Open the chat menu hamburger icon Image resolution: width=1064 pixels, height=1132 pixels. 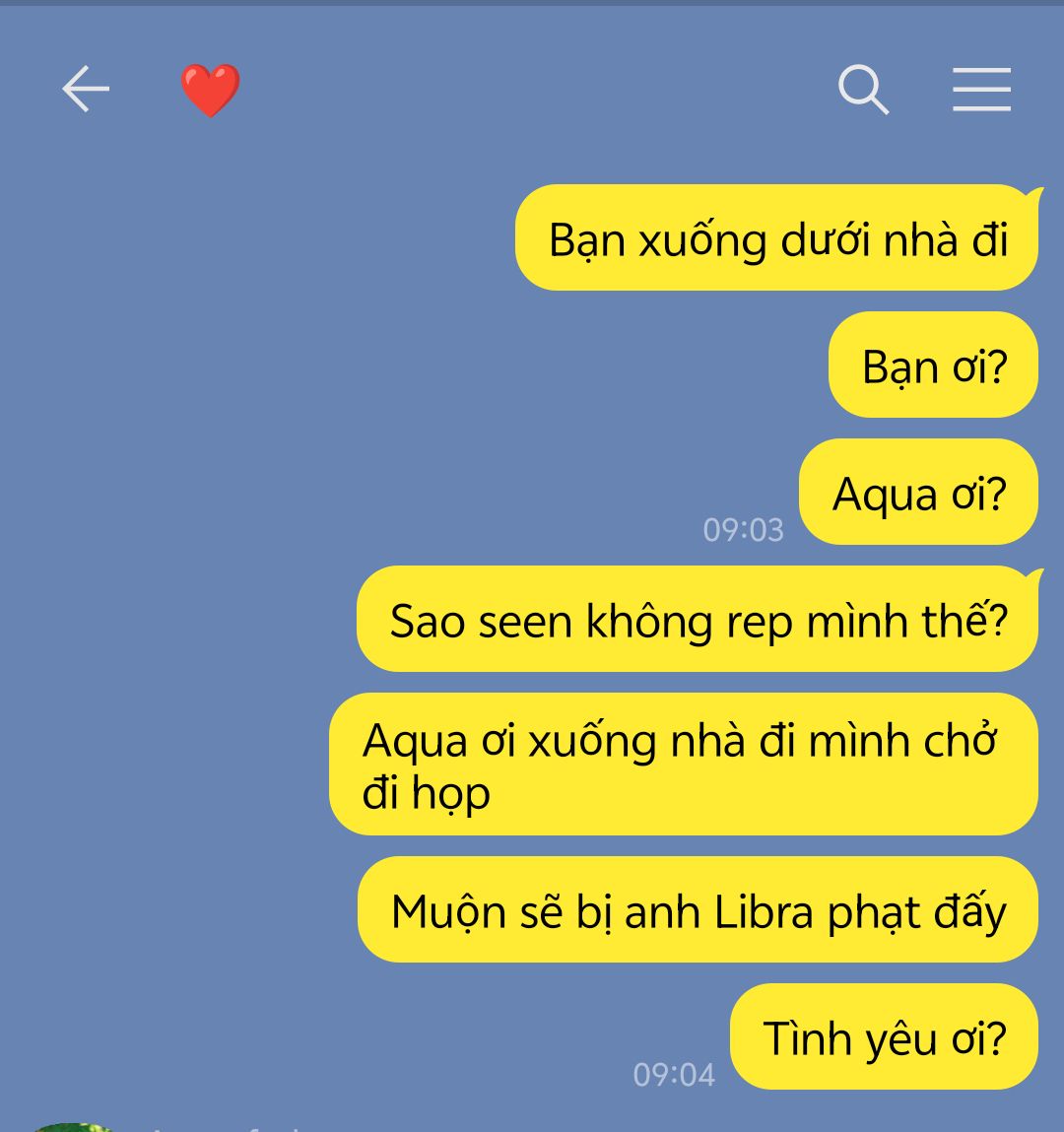point(981,91)
